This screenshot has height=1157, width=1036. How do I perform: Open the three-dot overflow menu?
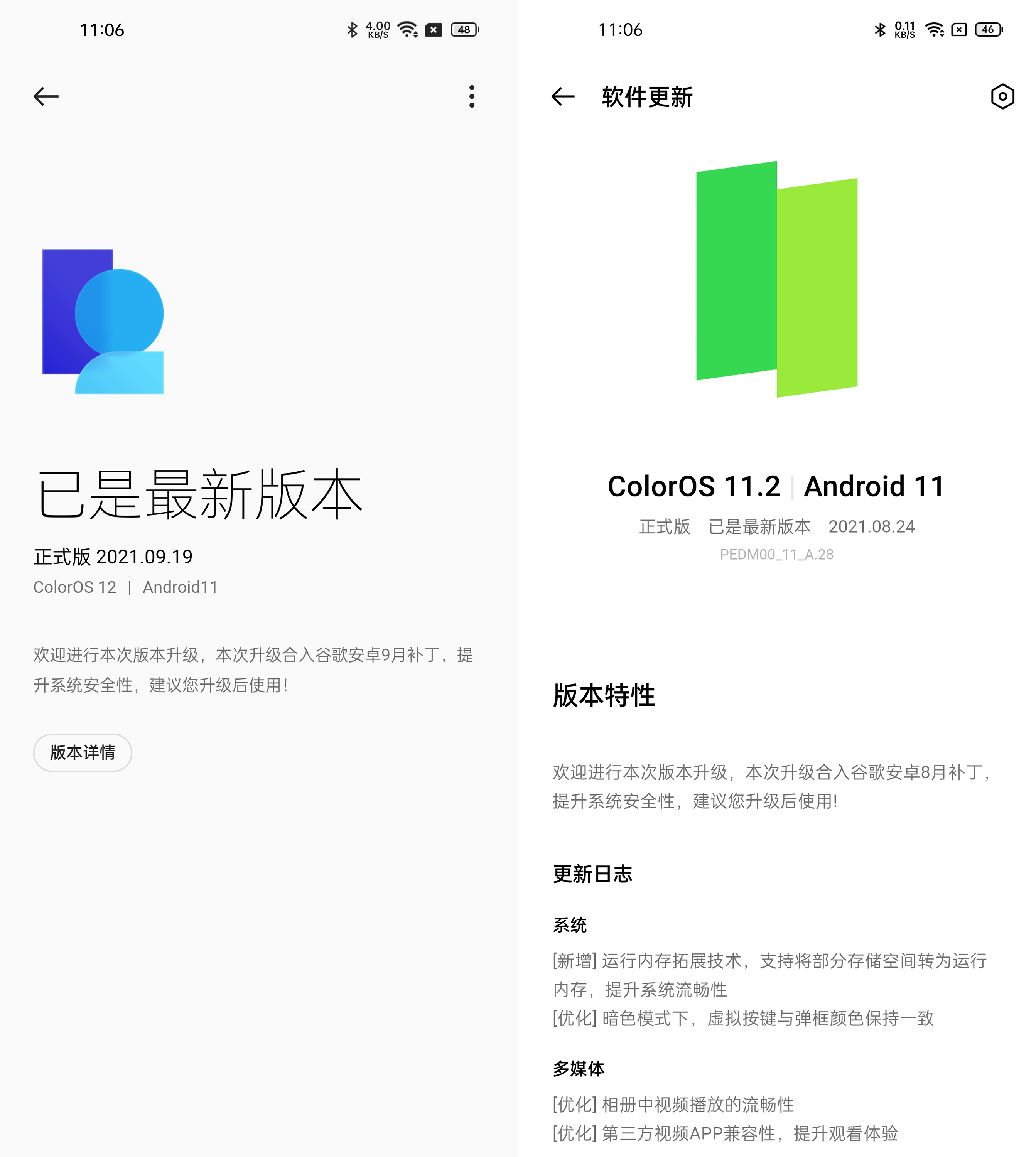471,97
